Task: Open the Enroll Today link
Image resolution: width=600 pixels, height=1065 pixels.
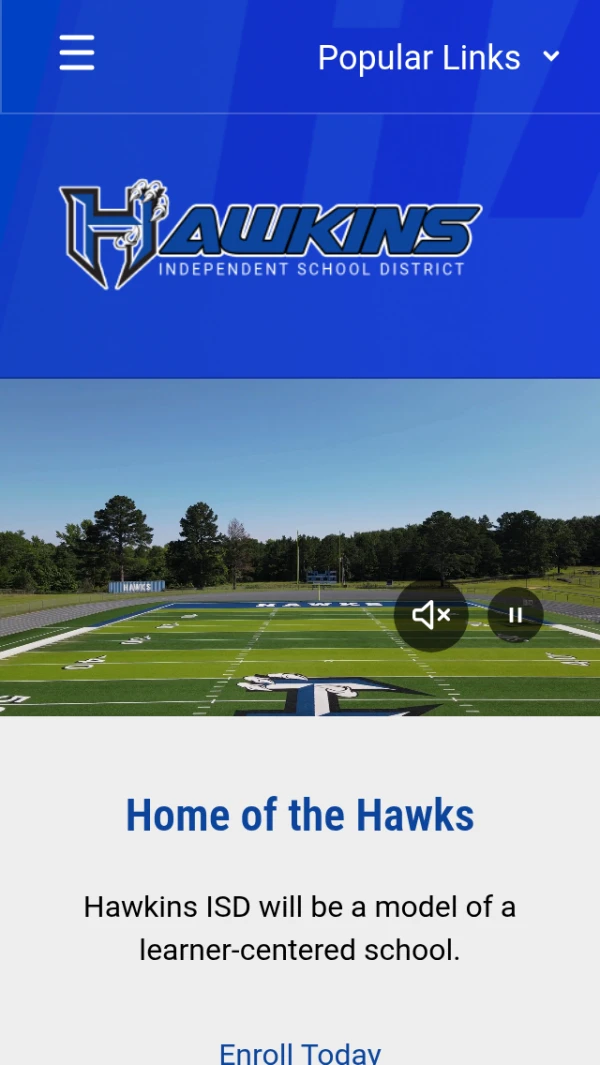Action: (300, 1053)
